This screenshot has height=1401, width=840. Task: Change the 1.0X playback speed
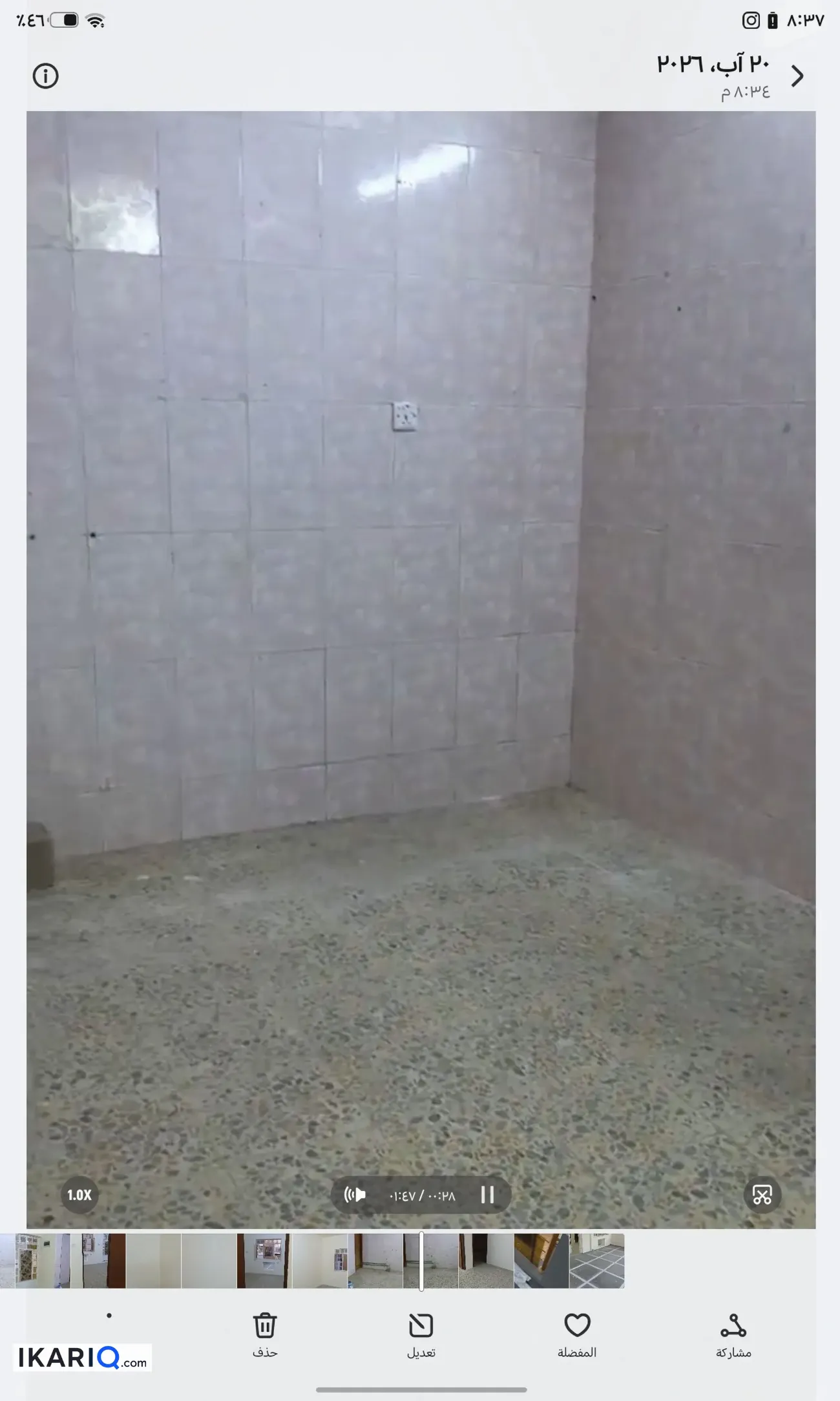coord(79,1195)
